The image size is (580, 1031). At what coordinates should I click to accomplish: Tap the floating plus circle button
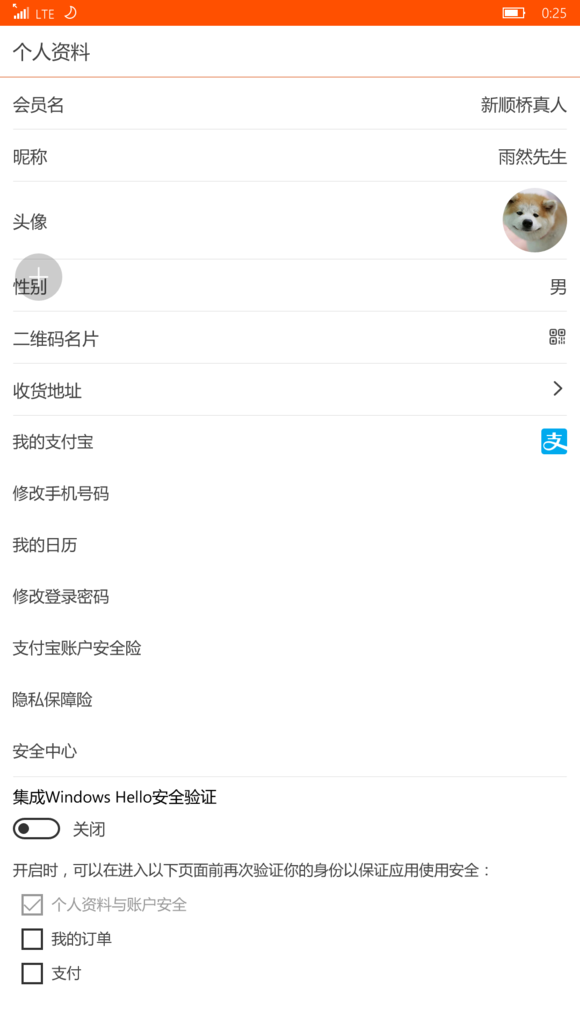click(39, 277)
